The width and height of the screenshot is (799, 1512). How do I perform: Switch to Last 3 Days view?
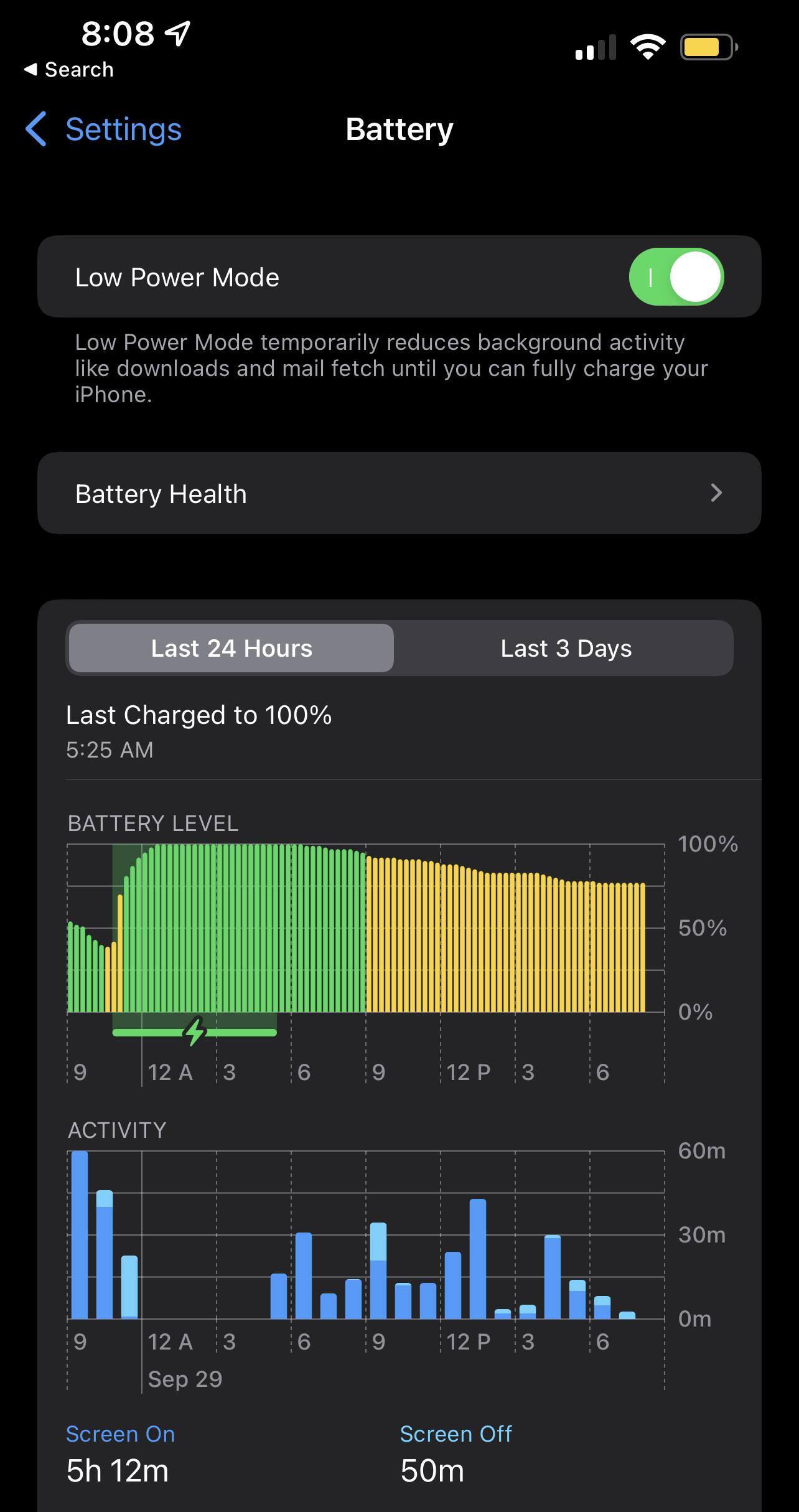(x=566, y=648)
